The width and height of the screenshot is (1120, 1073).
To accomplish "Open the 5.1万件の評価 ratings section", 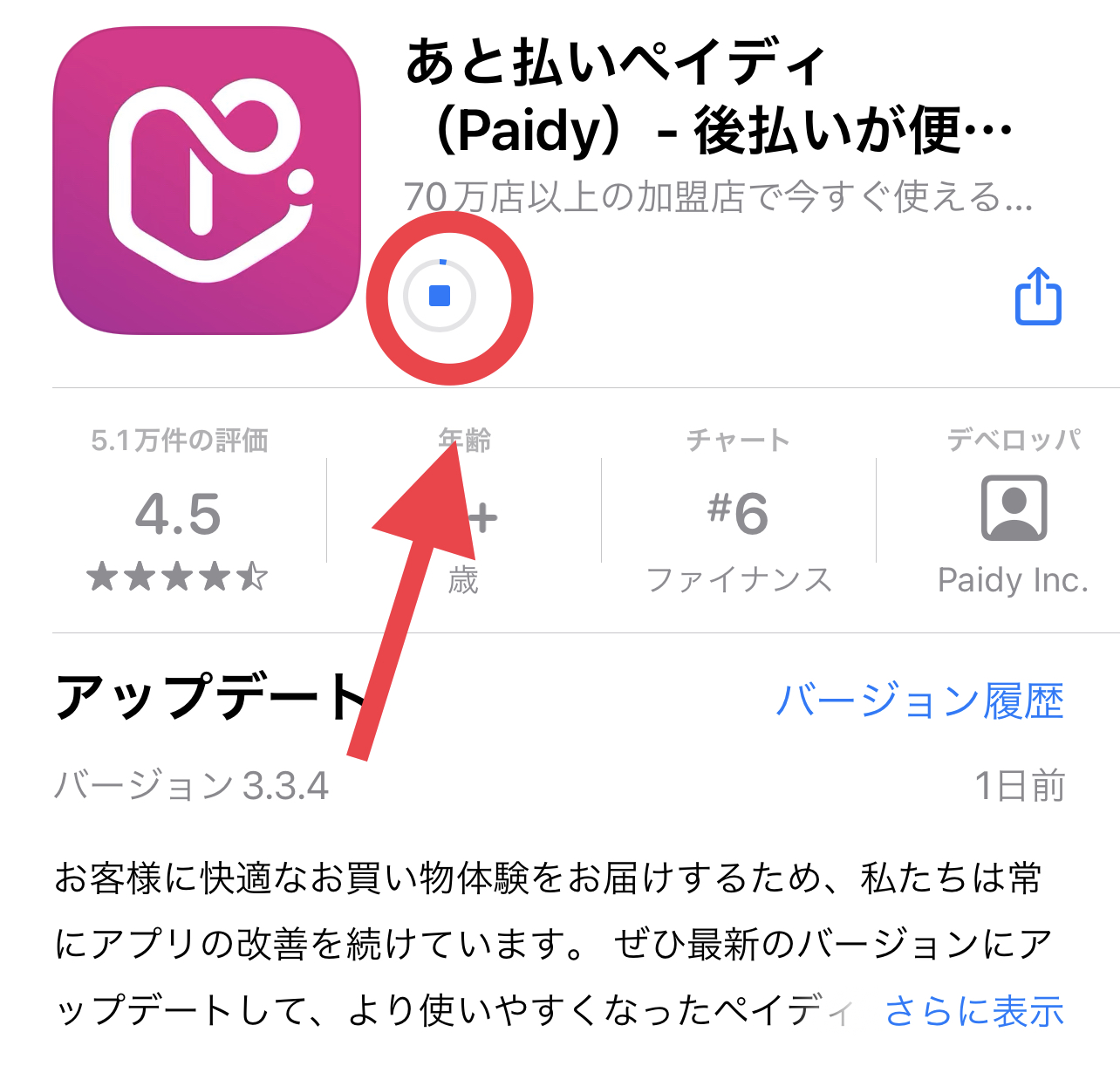I will pos(179,510).
